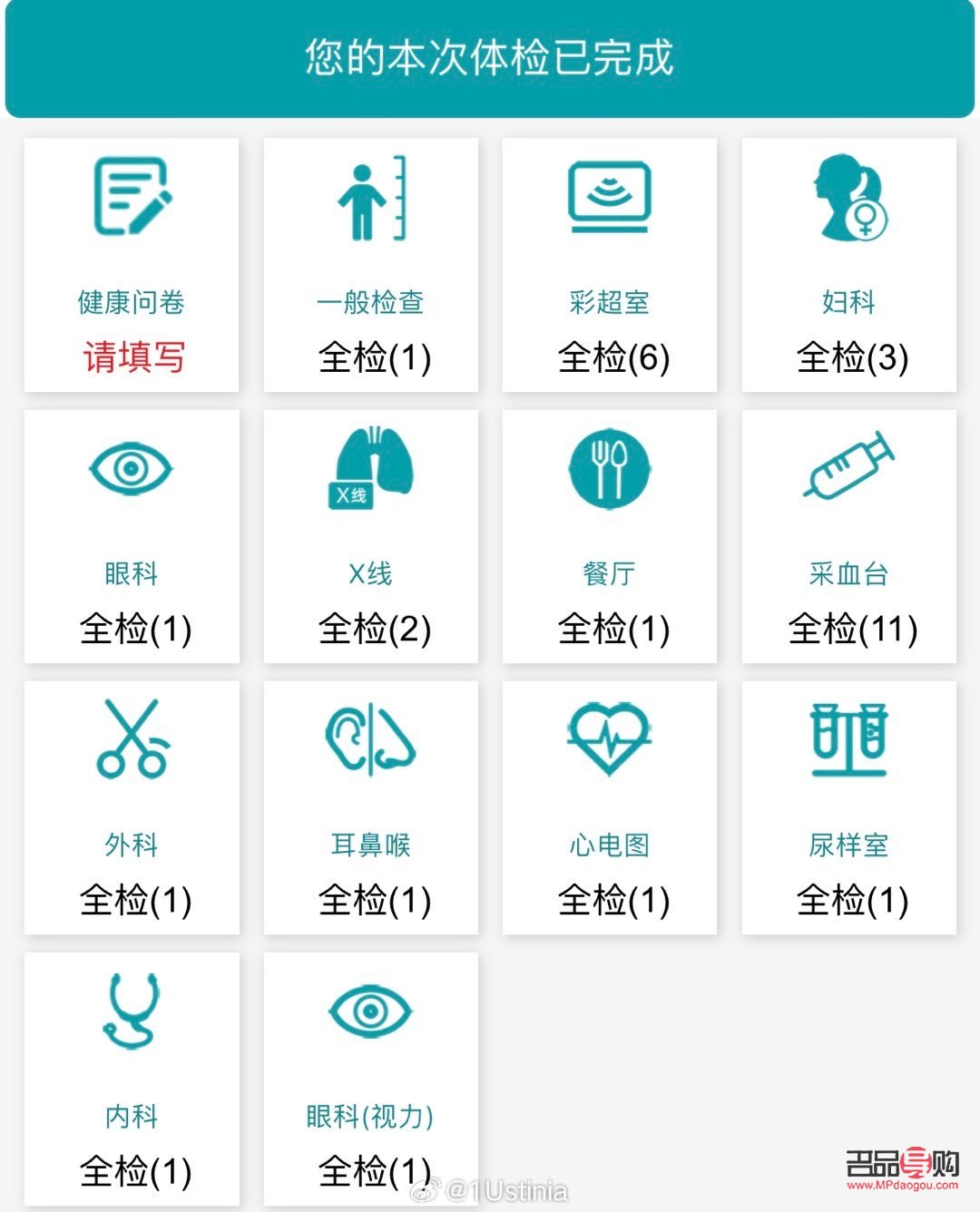Viewport: 980px width, 1212px height.
Task: Click the 眼科 eye exam icon
Action: pos(131,470)
